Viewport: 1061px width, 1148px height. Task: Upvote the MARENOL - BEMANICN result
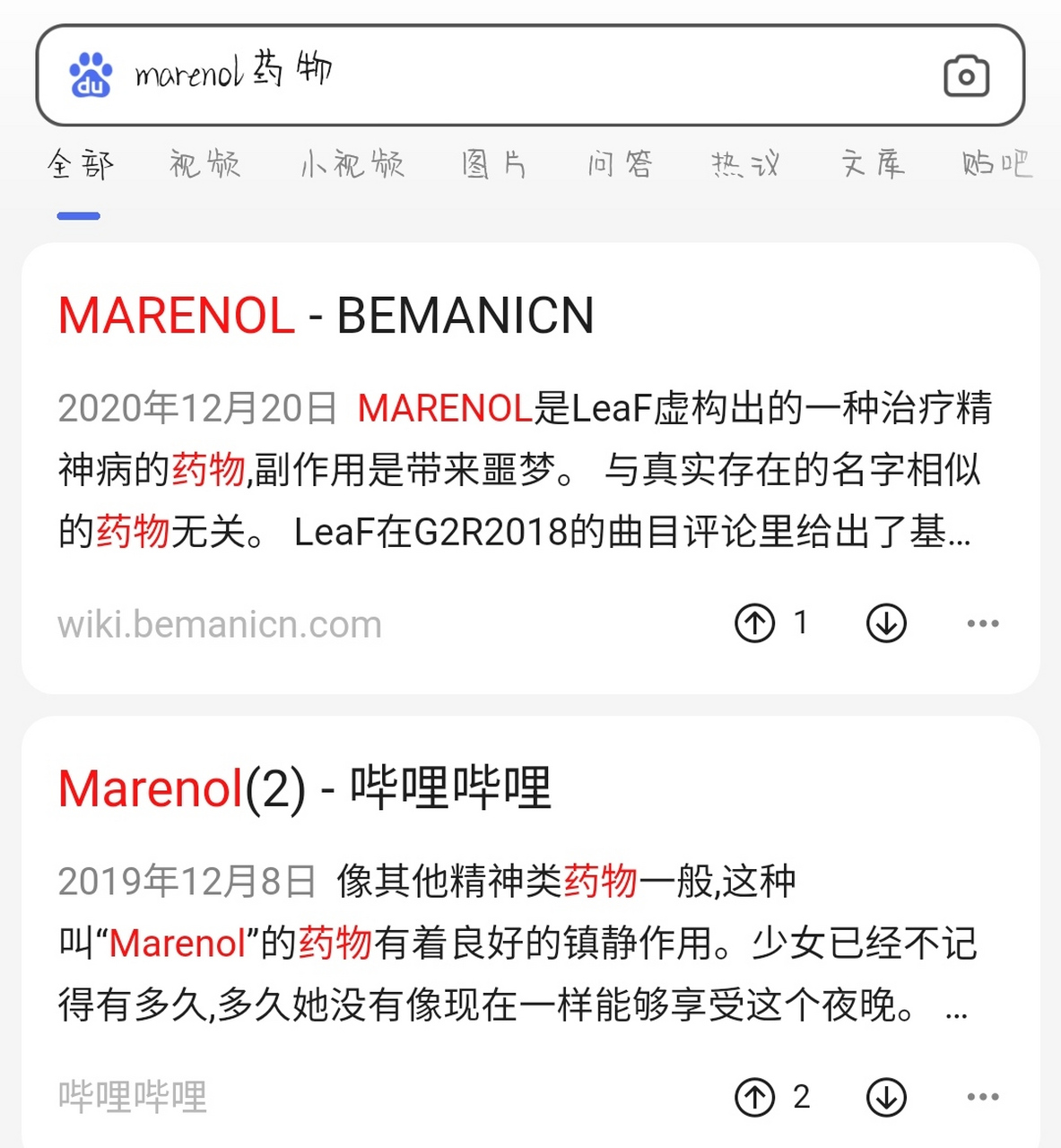(x=756, y=623)
